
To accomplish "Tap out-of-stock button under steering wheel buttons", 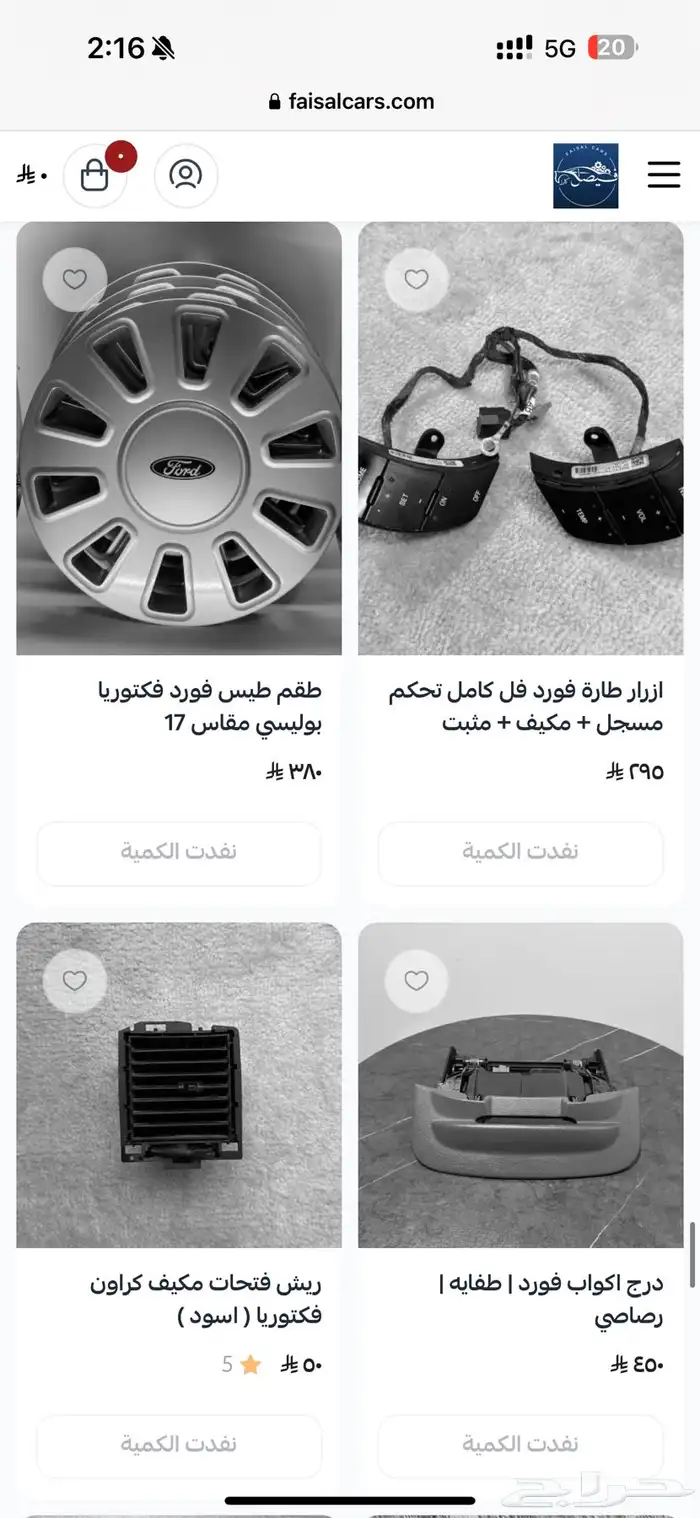I will (520, 852).
